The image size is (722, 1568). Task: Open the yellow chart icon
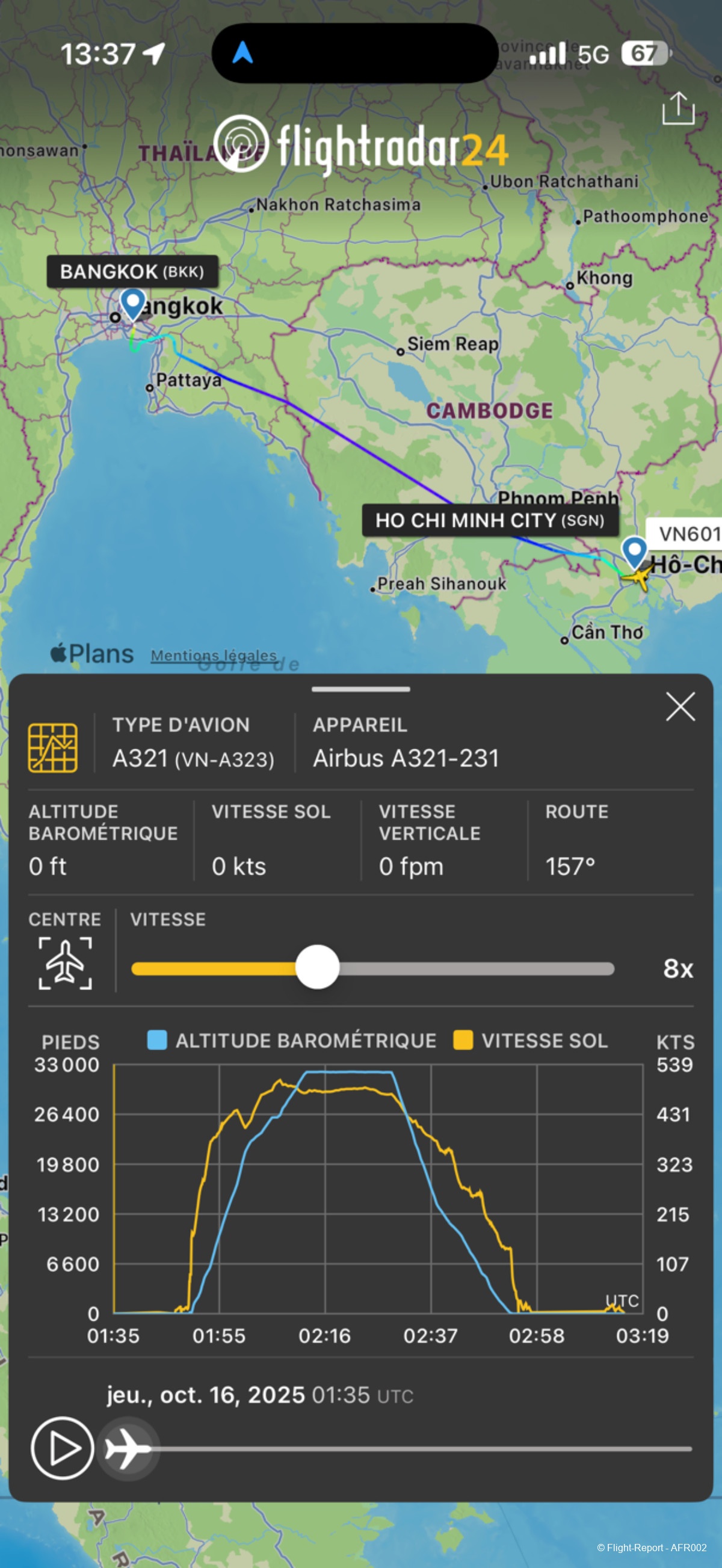tap(53, 747)
